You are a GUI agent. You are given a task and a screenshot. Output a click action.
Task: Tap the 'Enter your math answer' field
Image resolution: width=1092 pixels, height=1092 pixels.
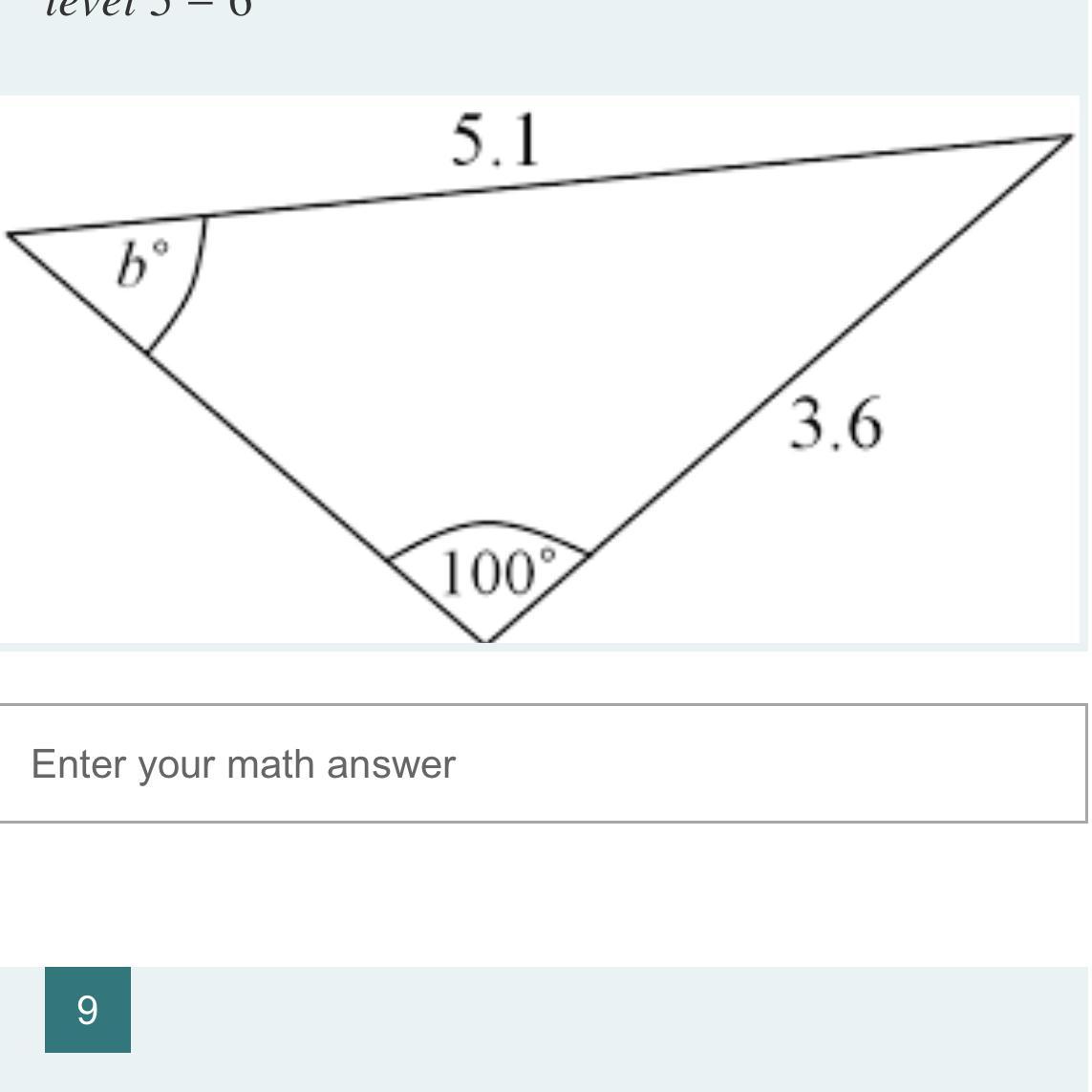coord(541,763)
